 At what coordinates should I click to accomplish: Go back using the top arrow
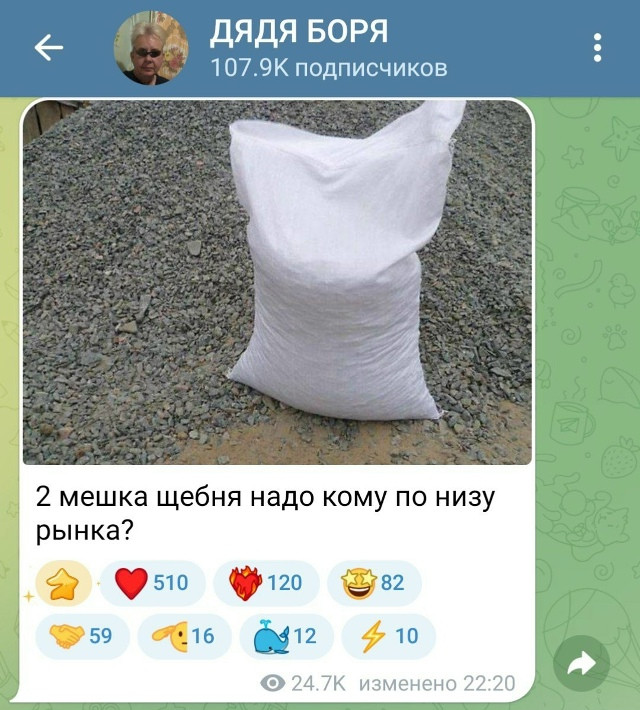[x=48, y=48]
